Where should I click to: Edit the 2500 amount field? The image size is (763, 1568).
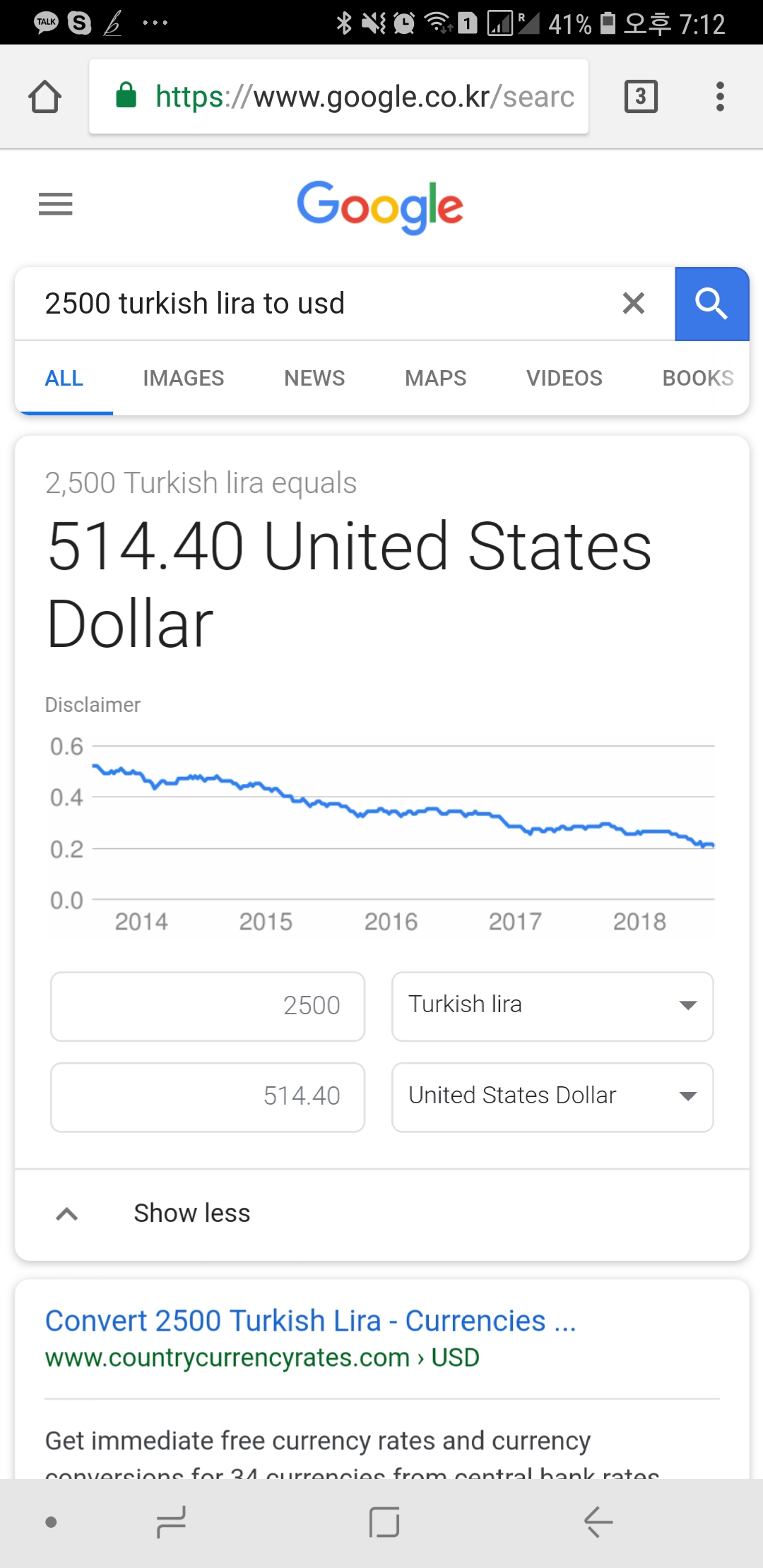(208, 1006)
